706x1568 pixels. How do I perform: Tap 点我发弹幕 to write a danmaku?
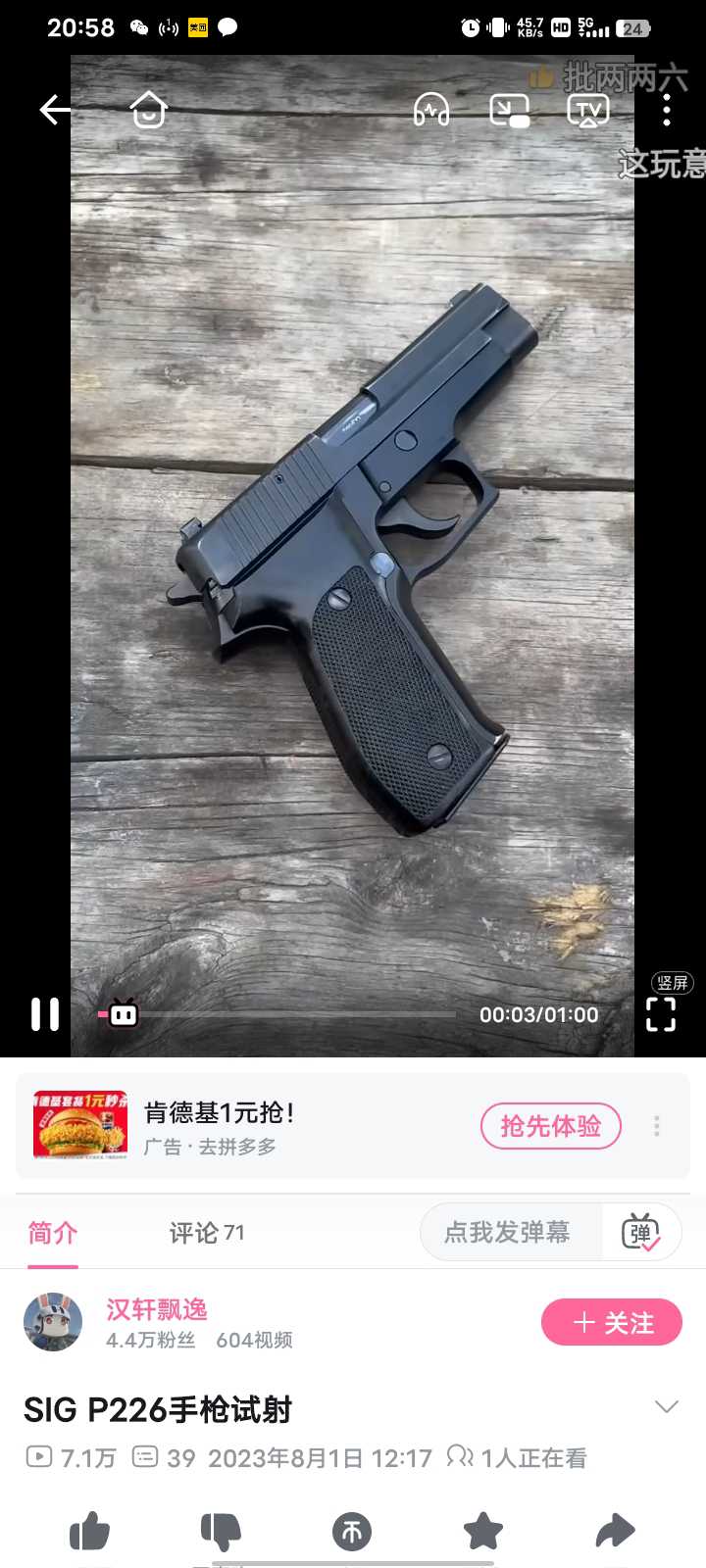pyautogui.click(x=508, y=1233)
